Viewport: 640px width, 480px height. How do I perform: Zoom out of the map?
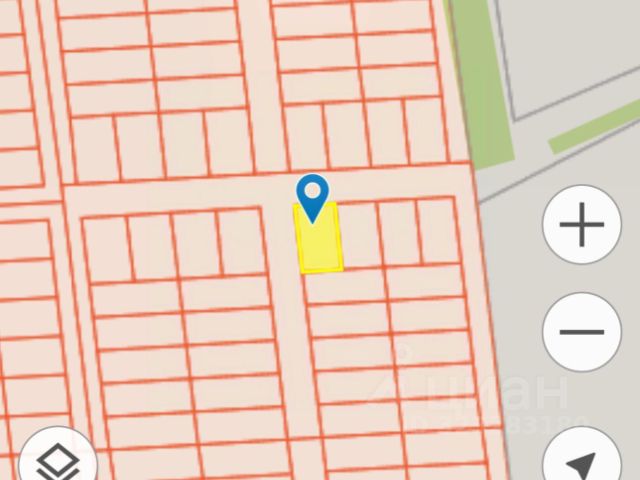point(582,332)
